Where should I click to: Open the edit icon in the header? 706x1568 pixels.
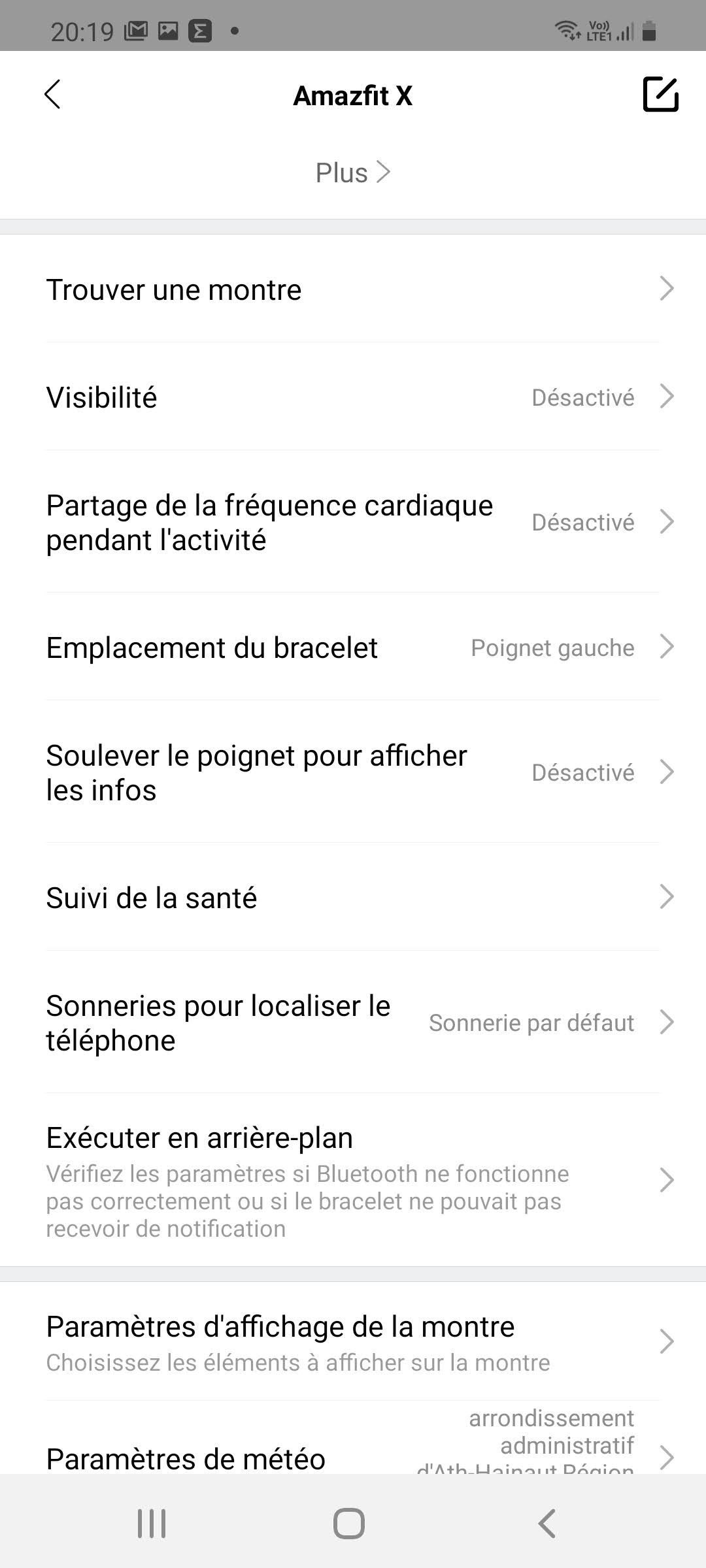(660, 95)
